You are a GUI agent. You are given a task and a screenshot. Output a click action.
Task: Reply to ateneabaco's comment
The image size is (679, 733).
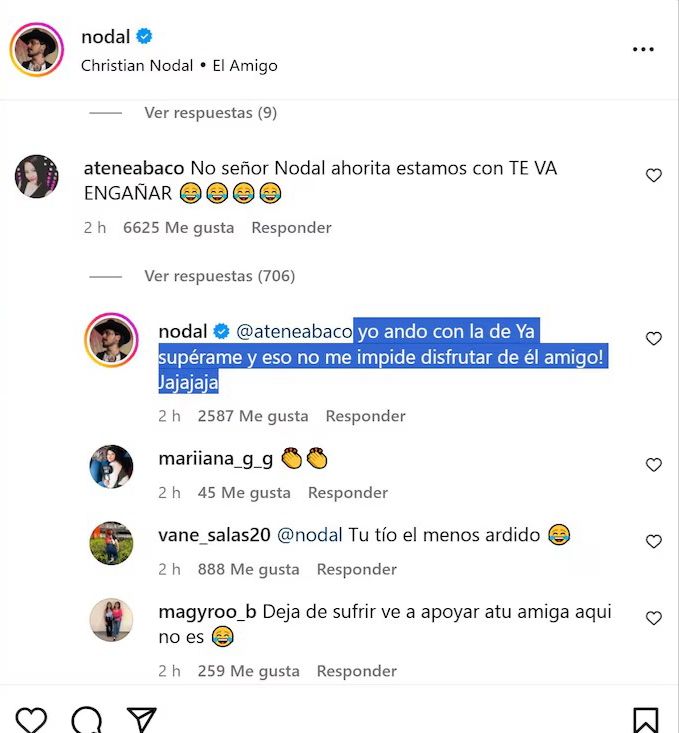tap(291, 228)
